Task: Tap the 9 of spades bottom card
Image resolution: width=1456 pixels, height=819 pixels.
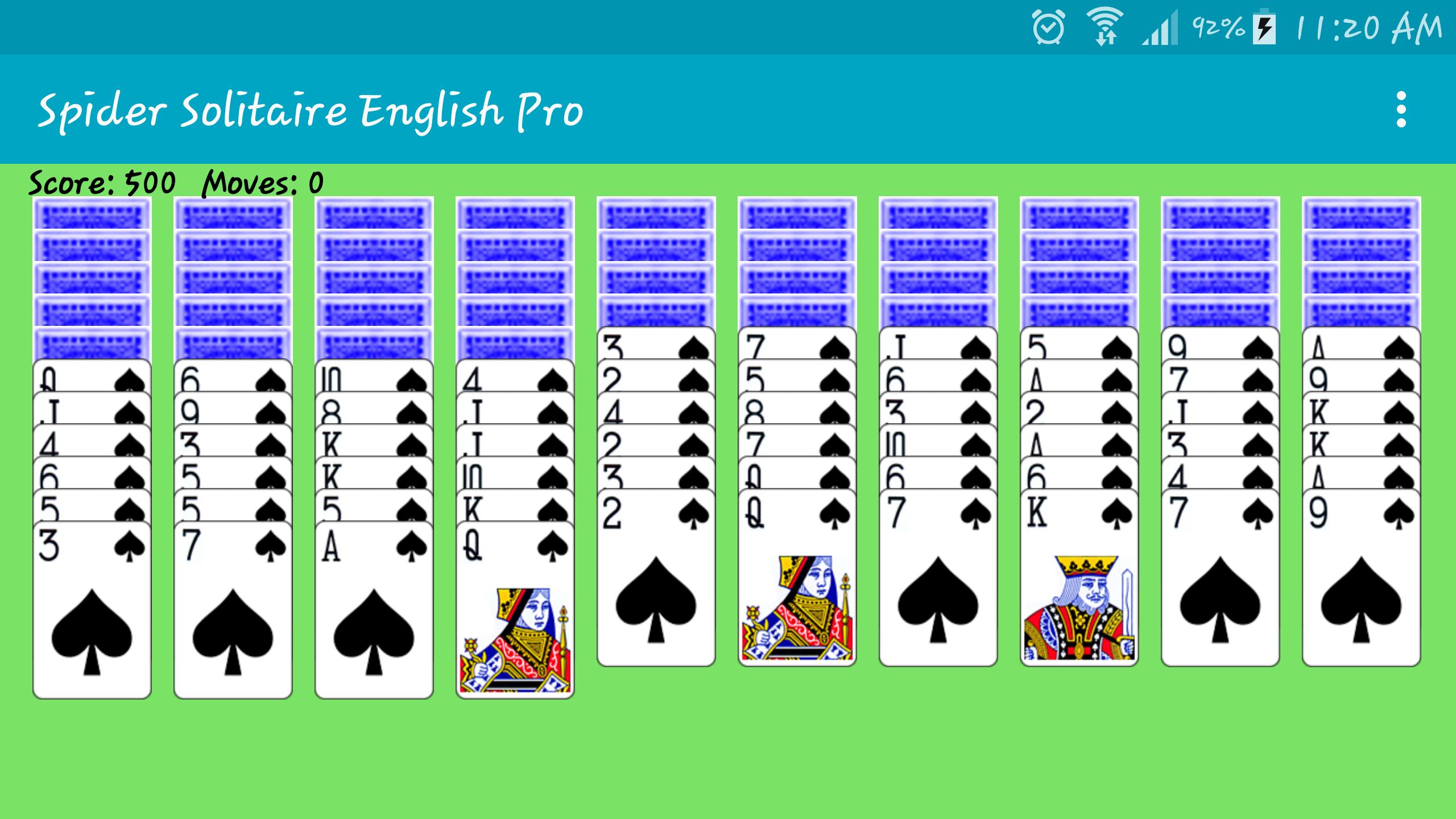Action: click(1361, 577)
